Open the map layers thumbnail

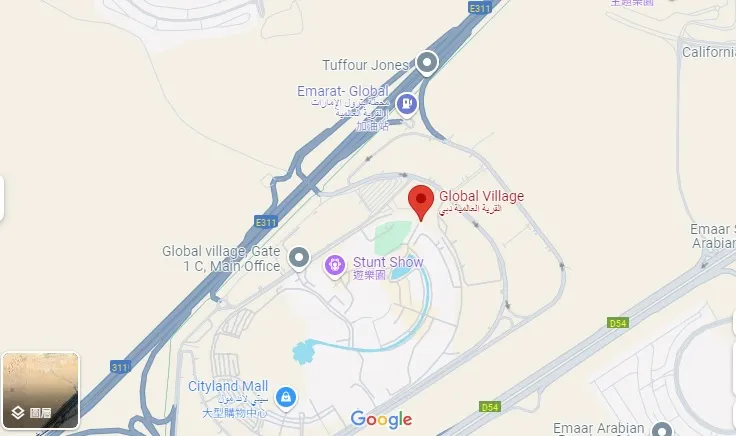pos(40,390)
